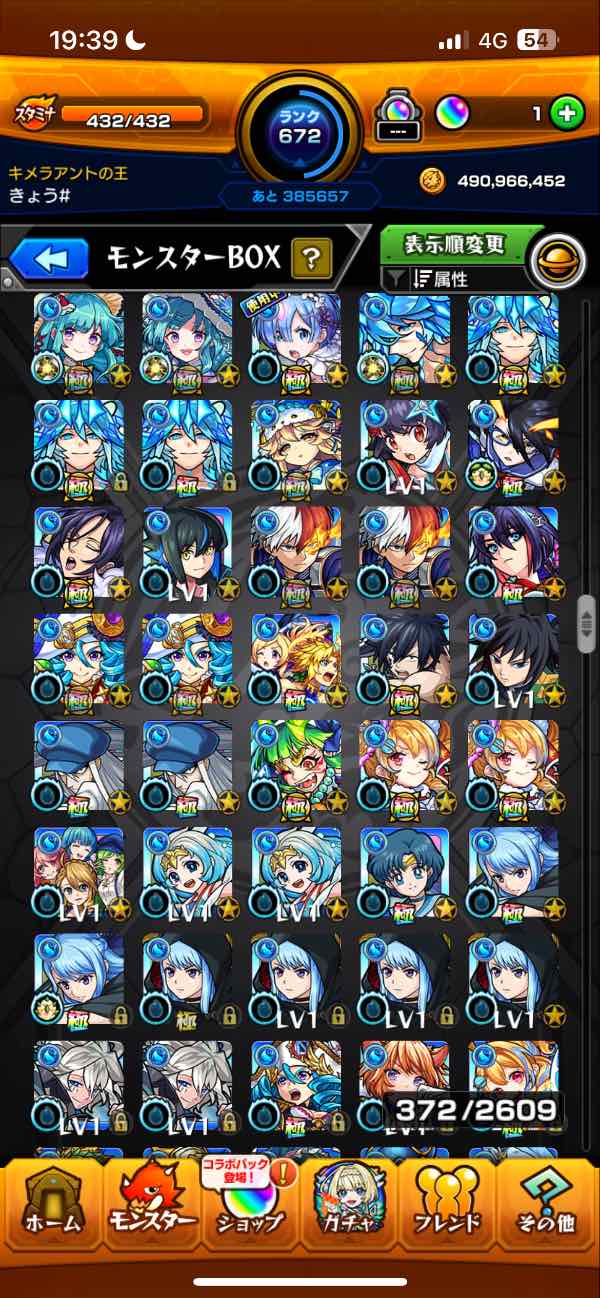This screenshot has height=1298, width=600.
Task: Select the green-haired oni mask monster
Action: [x=295, y=766]
